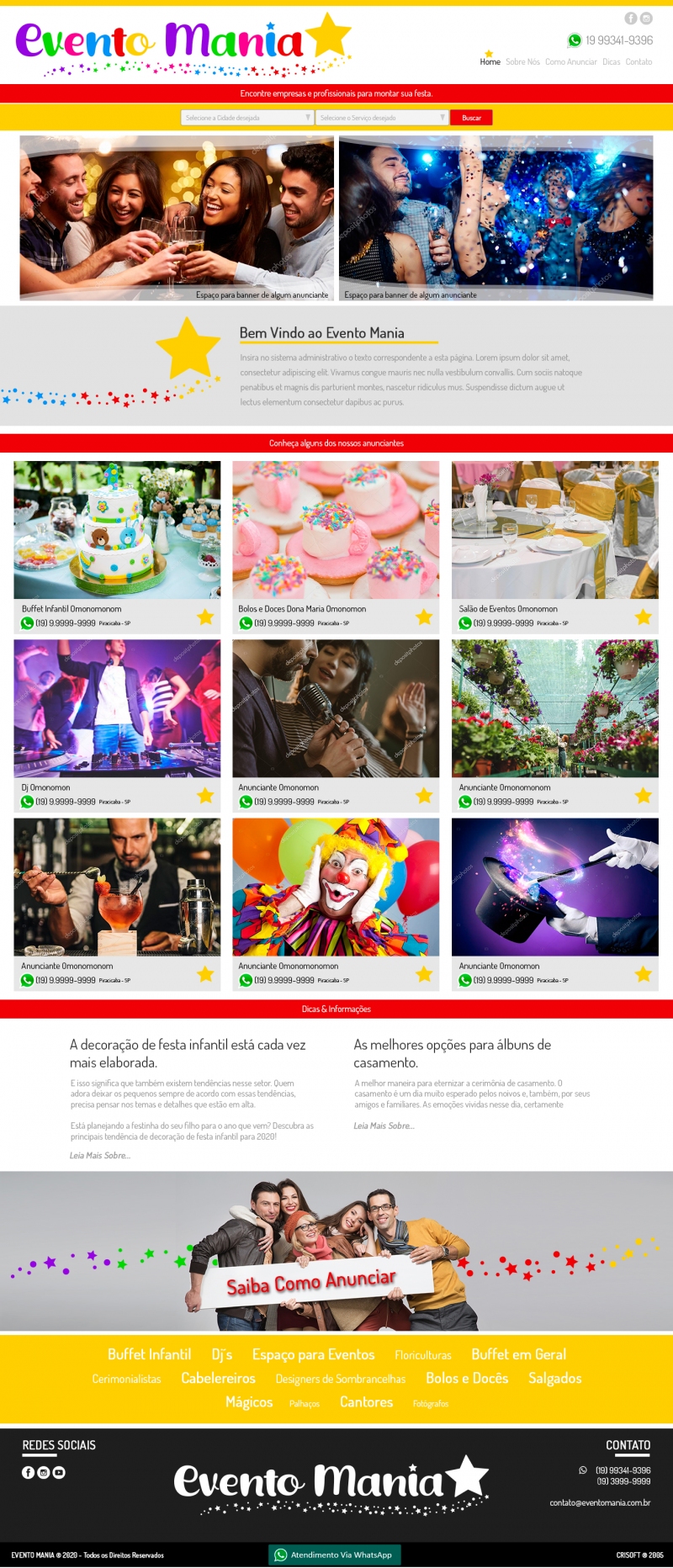Start Atendimento Via WhatsApp chat
This screenshot has height=1568, width=673.
[x=334, y=1555]
